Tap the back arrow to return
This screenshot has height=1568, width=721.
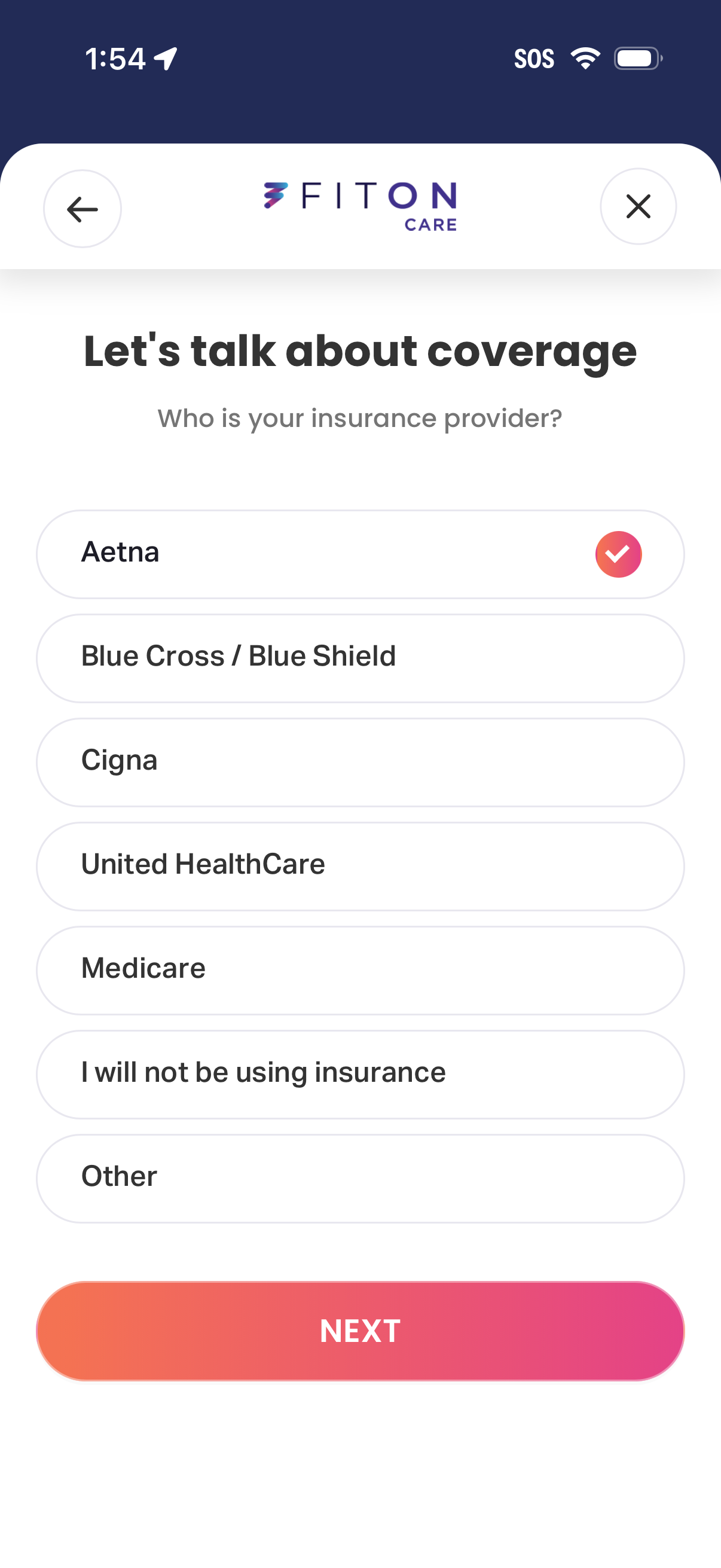pyautogui.click(x=82, y=208)
